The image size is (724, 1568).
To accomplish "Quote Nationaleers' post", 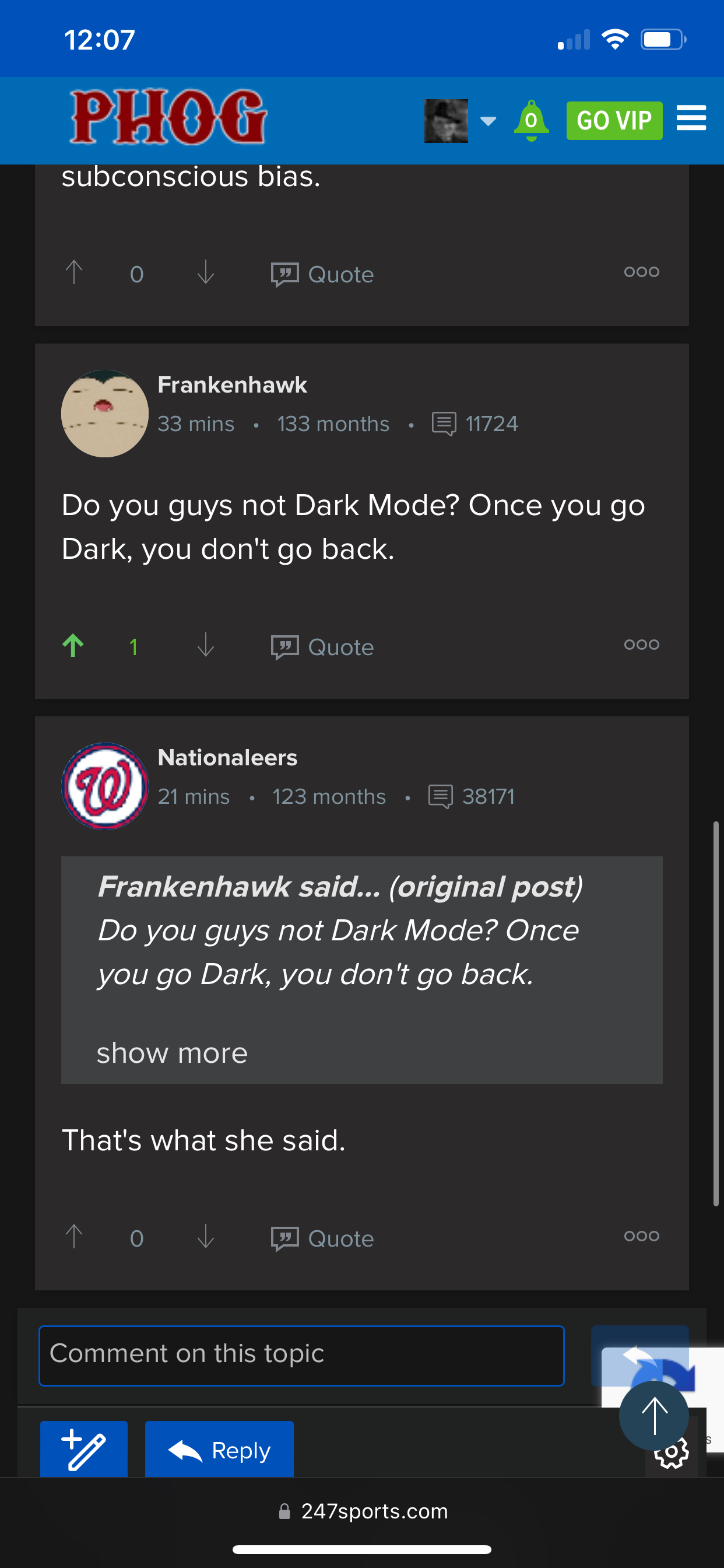I will pyautogui.click(x=322, y=1238).
